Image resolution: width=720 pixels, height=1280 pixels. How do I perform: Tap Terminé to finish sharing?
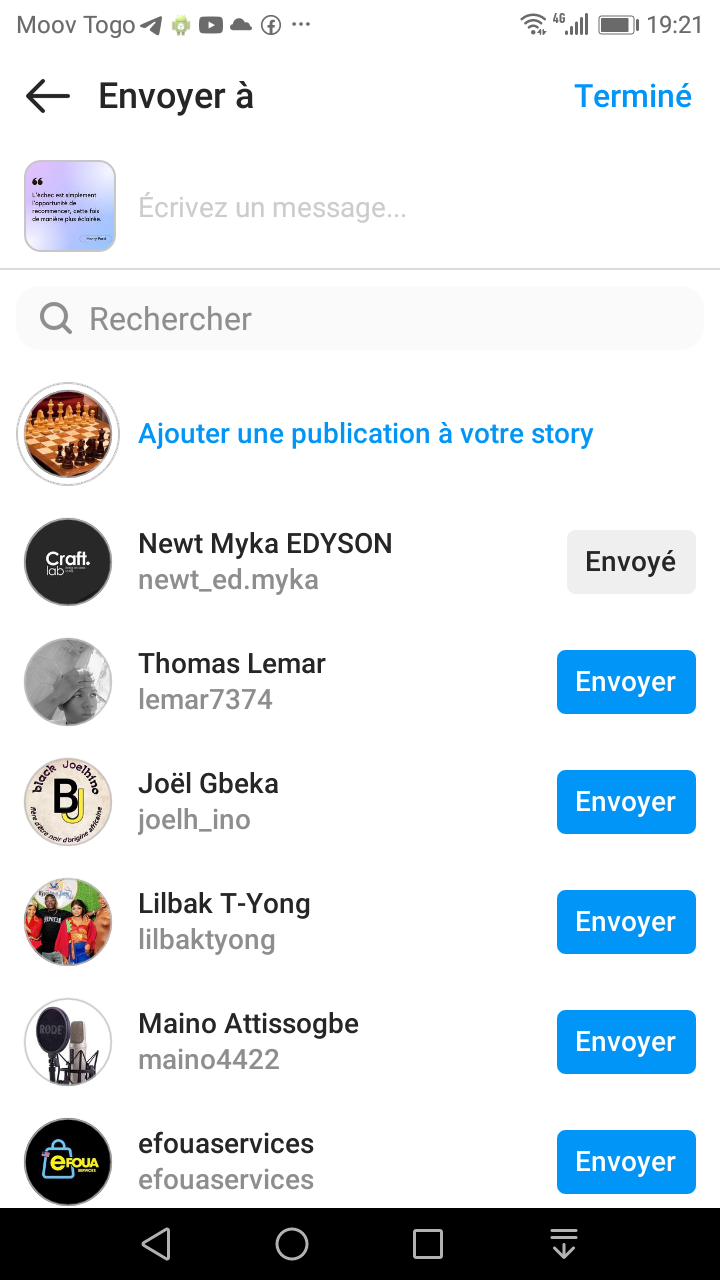[632, 96]
